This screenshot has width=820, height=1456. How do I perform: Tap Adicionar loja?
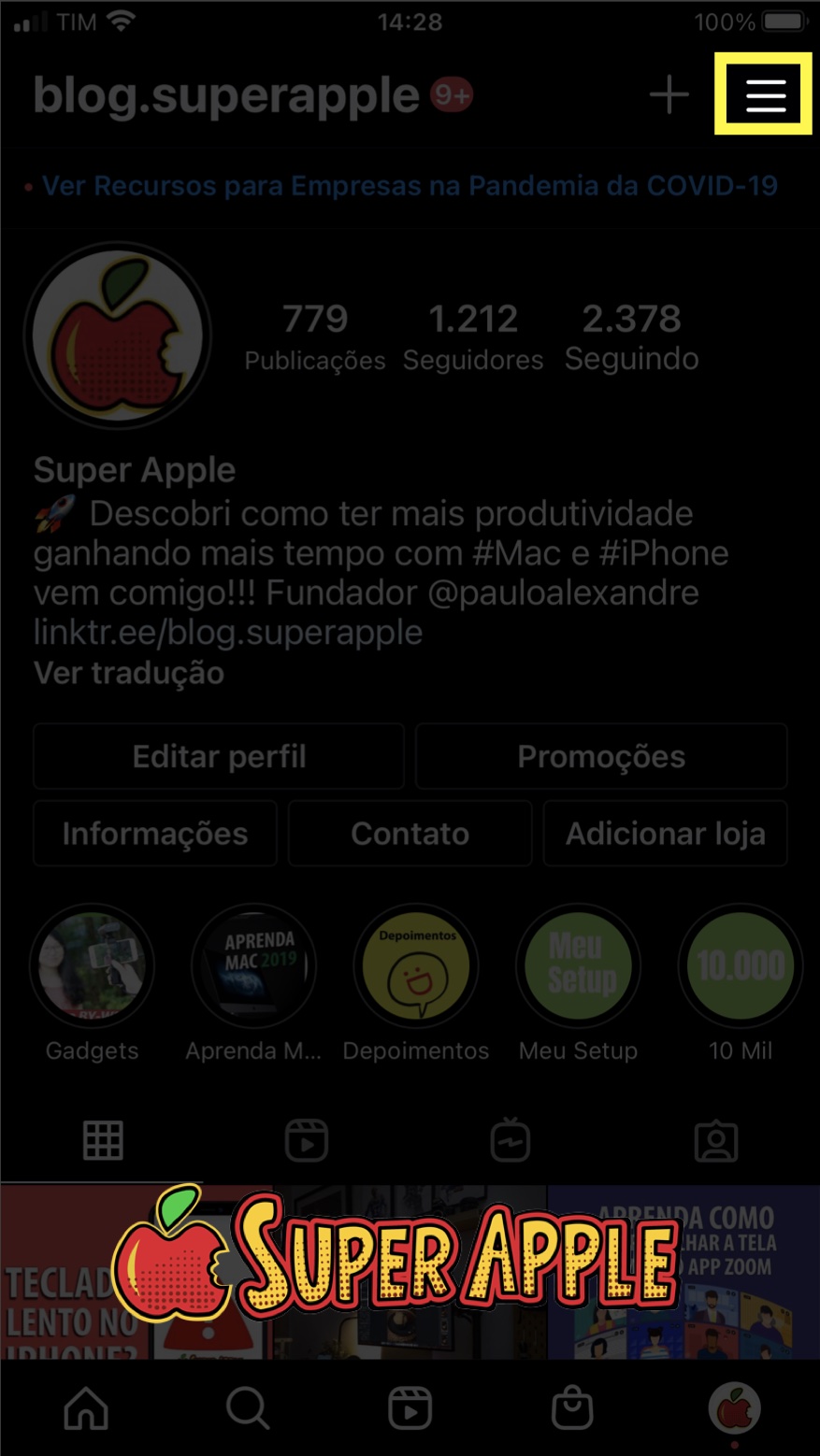(665, 834)
